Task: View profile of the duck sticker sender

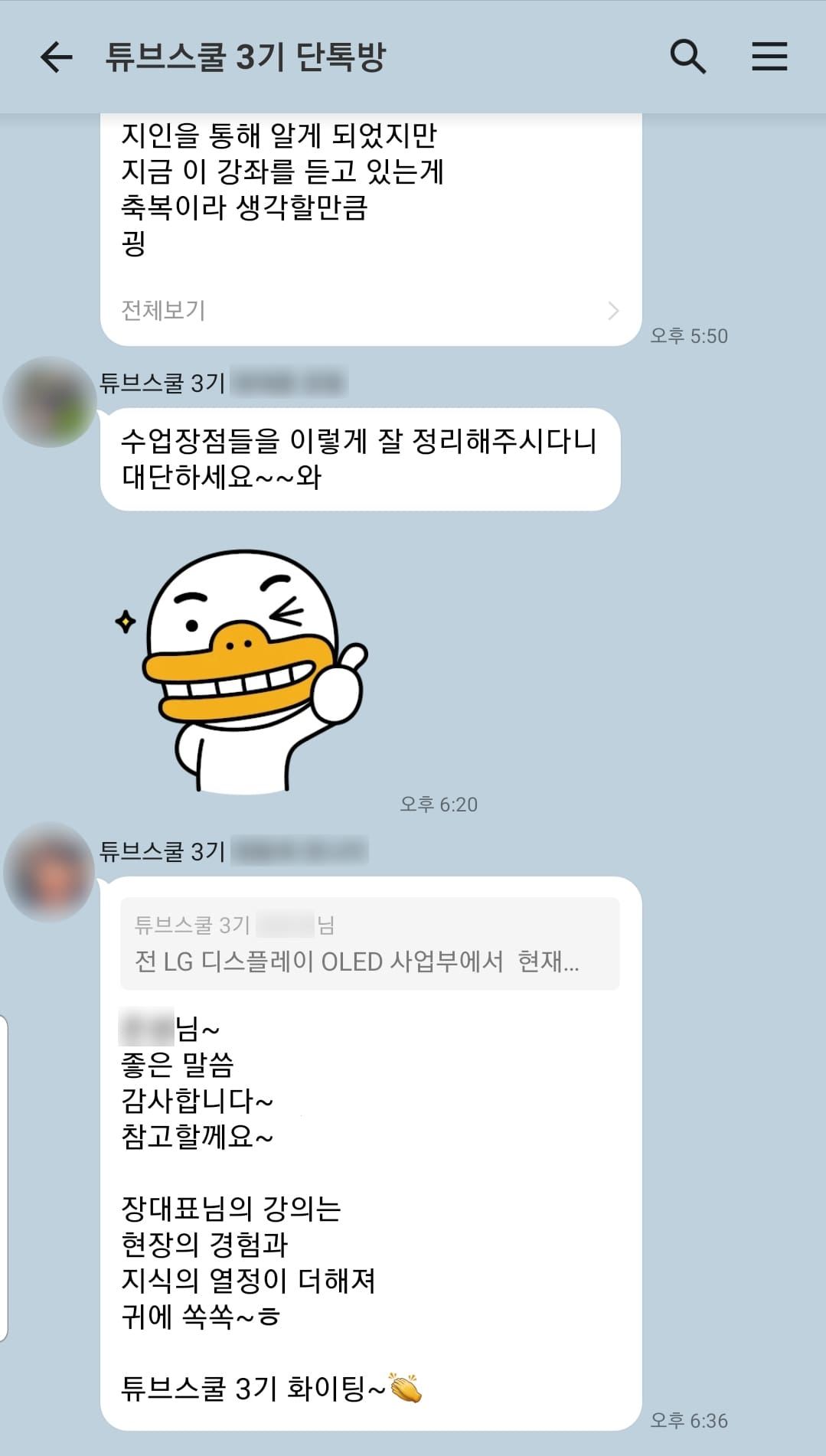Action: 50,402
